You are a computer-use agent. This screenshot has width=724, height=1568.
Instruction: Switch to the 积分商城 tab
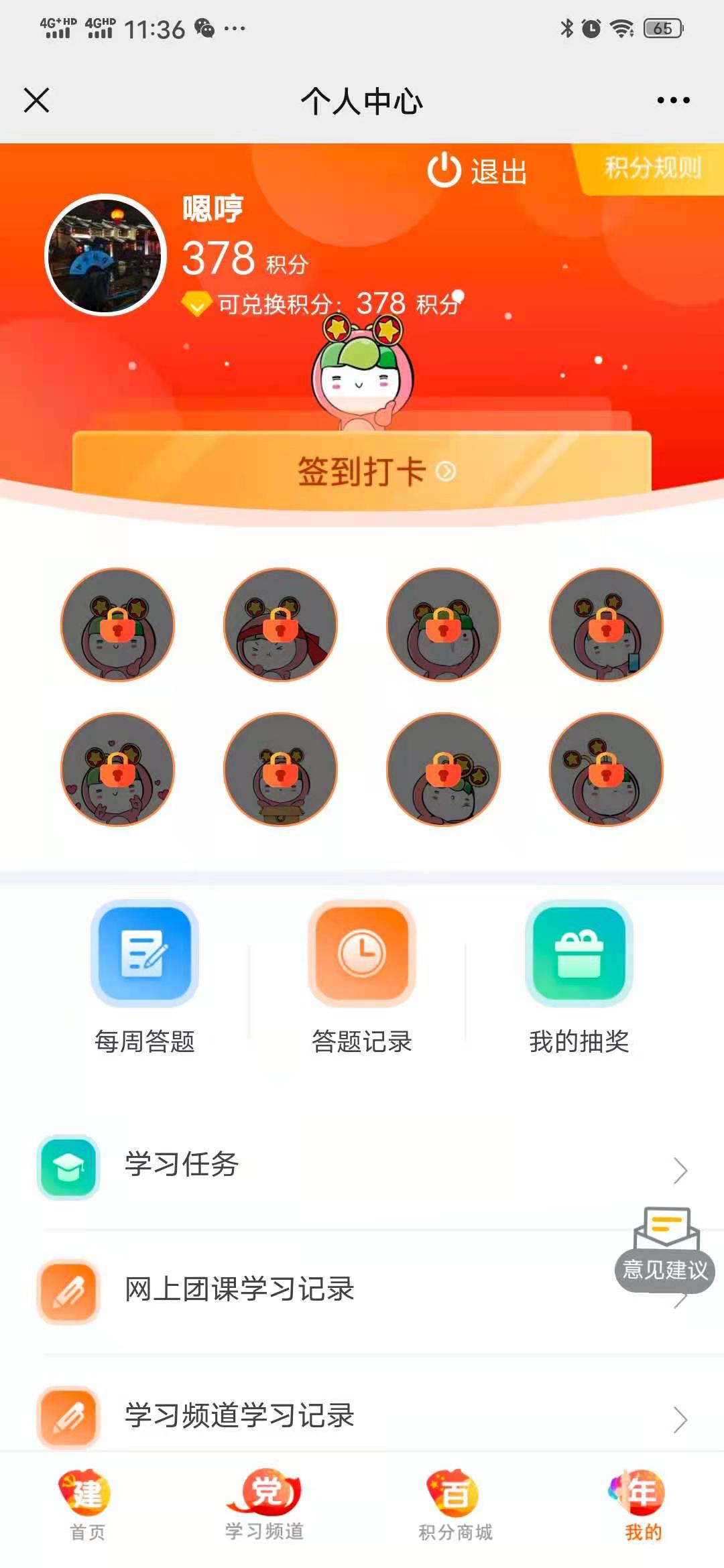point(455,1505)
